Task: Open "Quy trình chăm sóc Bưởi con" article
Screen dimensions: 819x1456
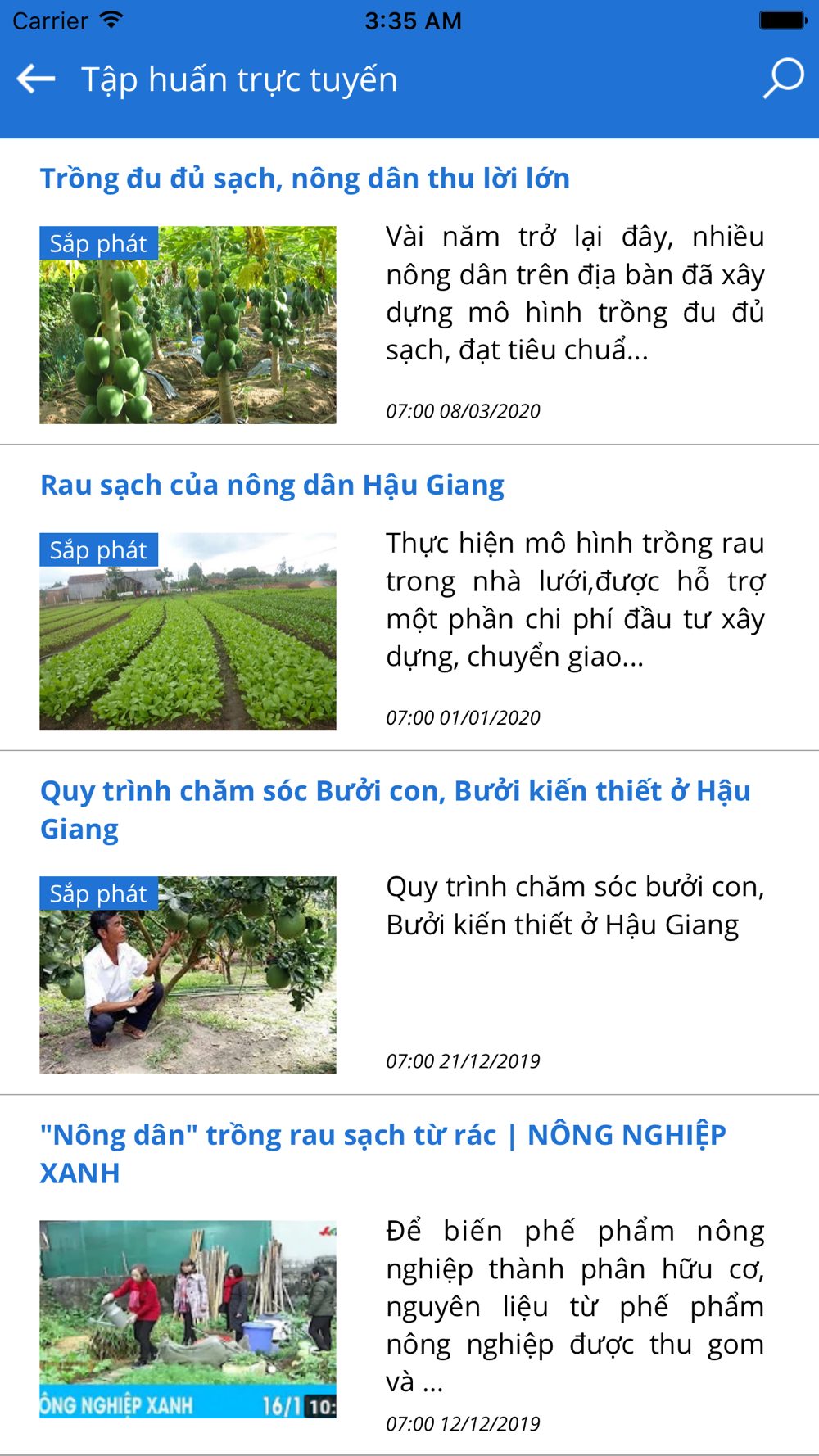Action: point(396,810)
